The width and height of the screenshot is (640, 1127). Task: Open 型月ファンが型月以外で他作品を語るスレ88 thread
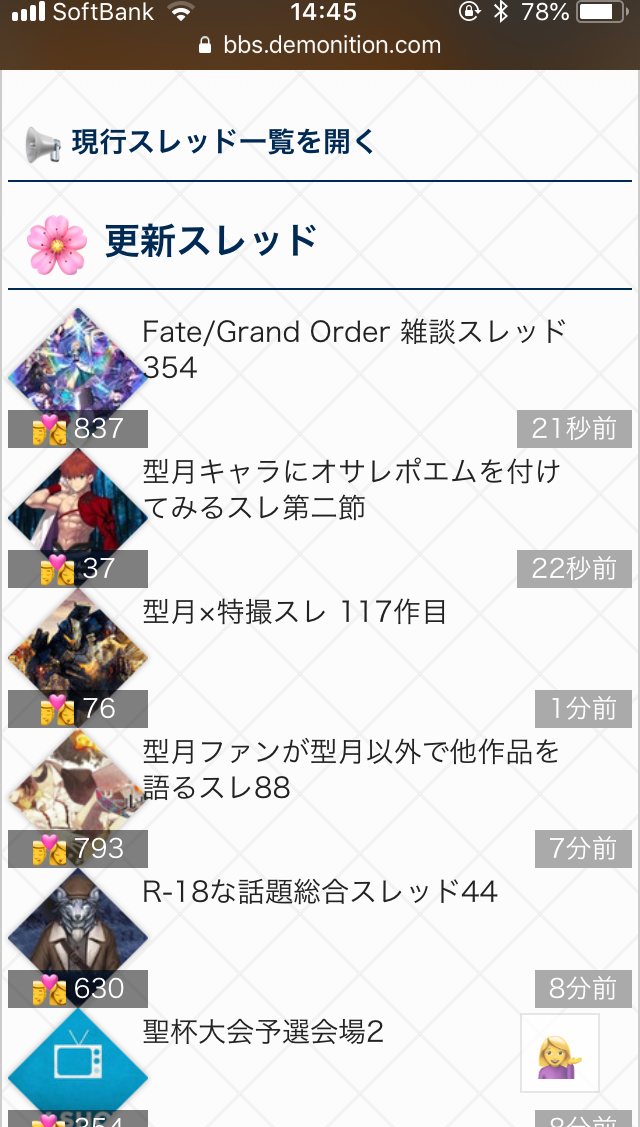(351, 769)
